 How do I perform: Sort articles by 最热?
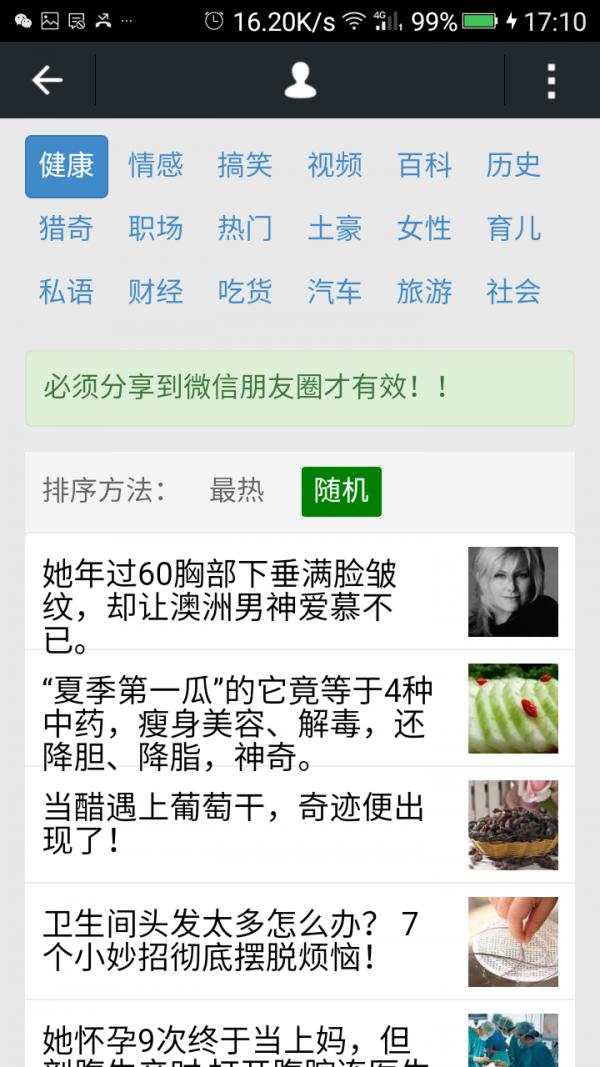pos(236,490)
